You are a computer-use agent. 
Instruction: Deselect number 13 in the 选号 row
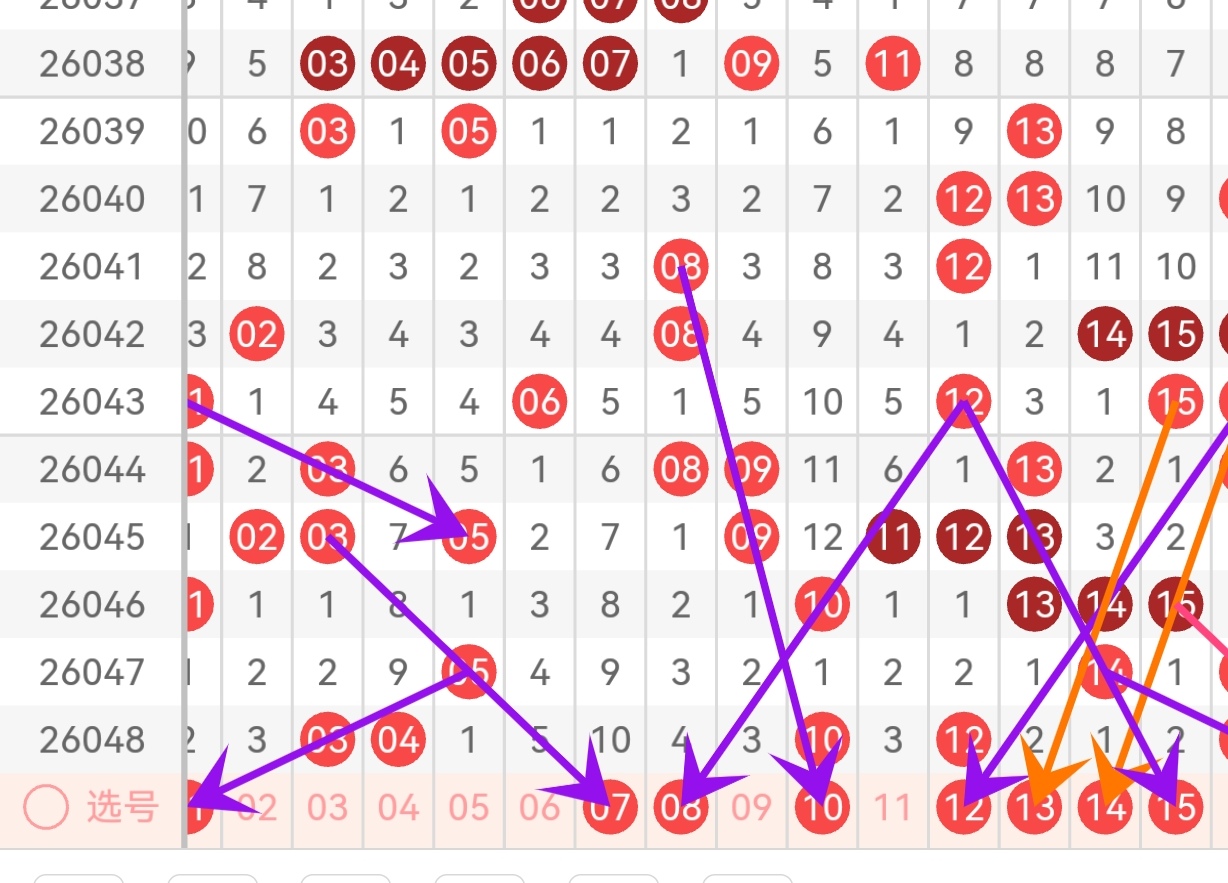pyautogui.click(x=1034, y=807)
